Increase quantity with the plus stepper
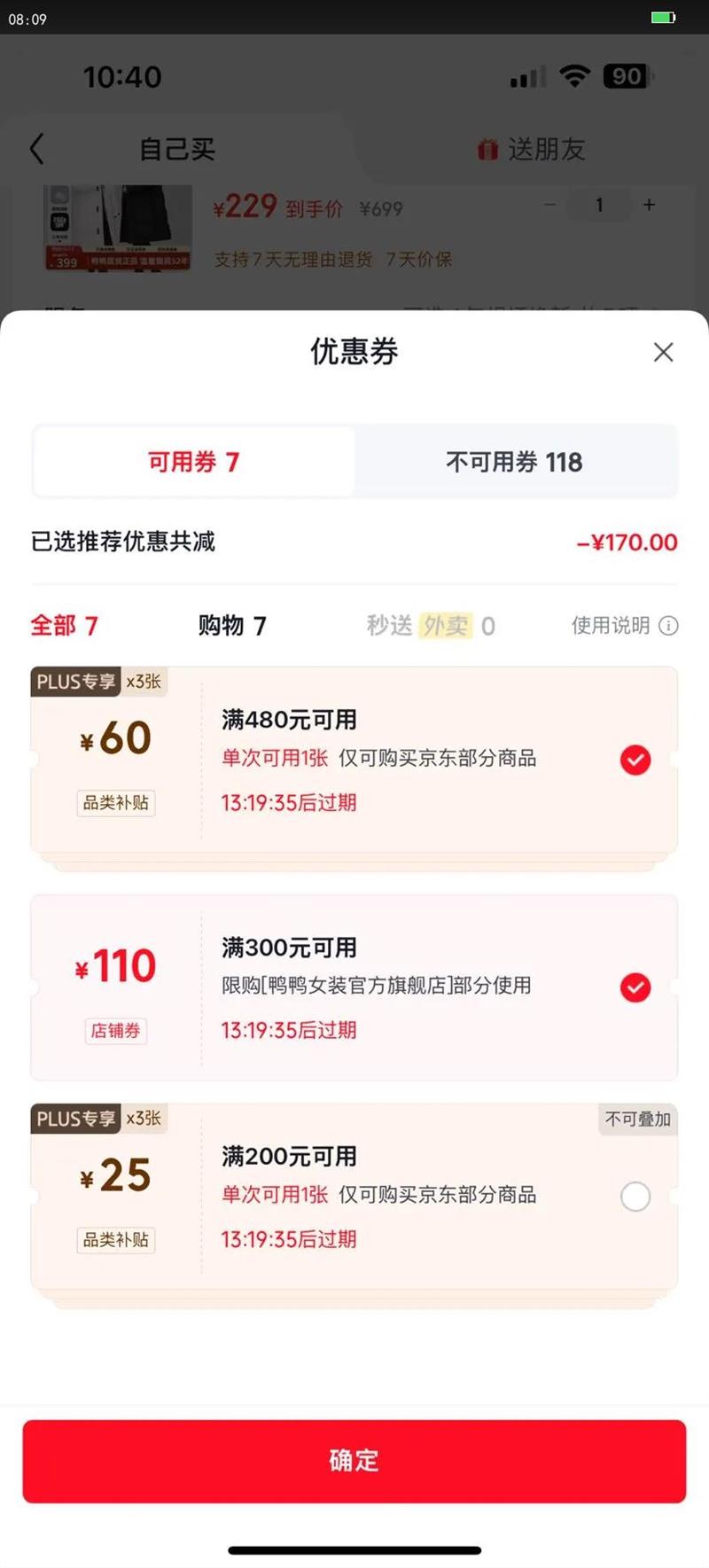The height and width of the screenshot is (1568, 709). coord(649,205)
